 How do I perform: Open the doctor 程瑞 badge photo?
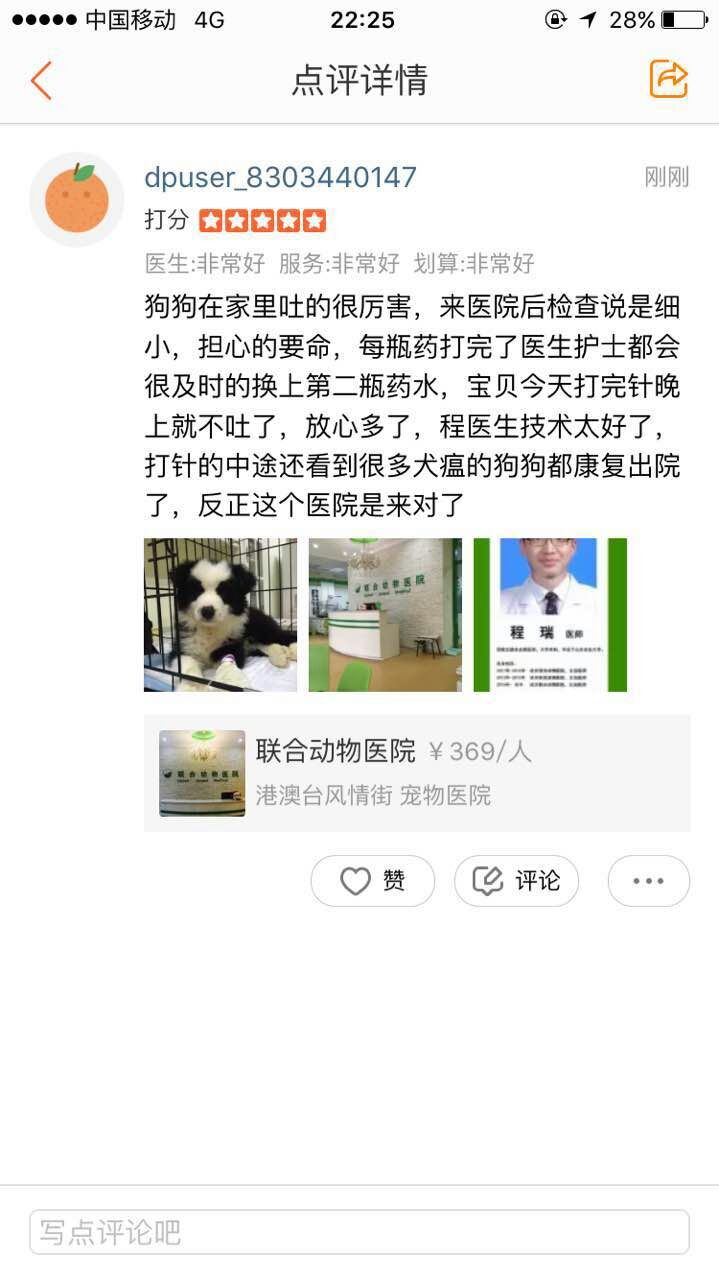tap(550, 615)
